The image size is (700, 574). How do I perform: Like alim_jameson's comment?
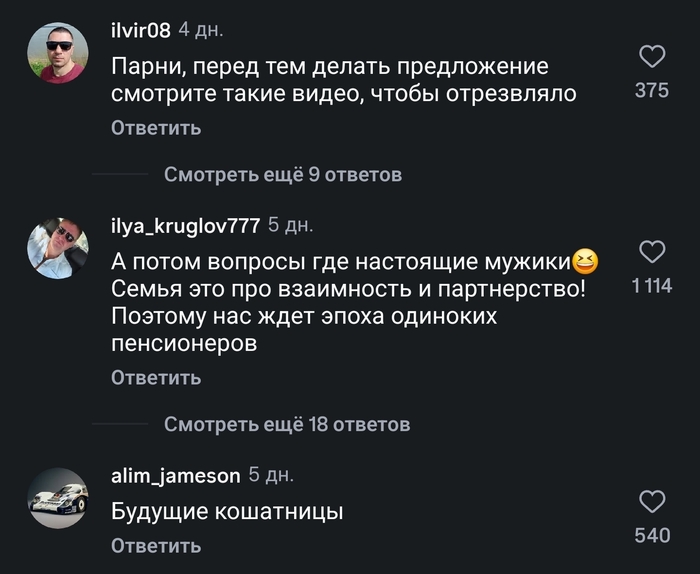click(652, 502)
